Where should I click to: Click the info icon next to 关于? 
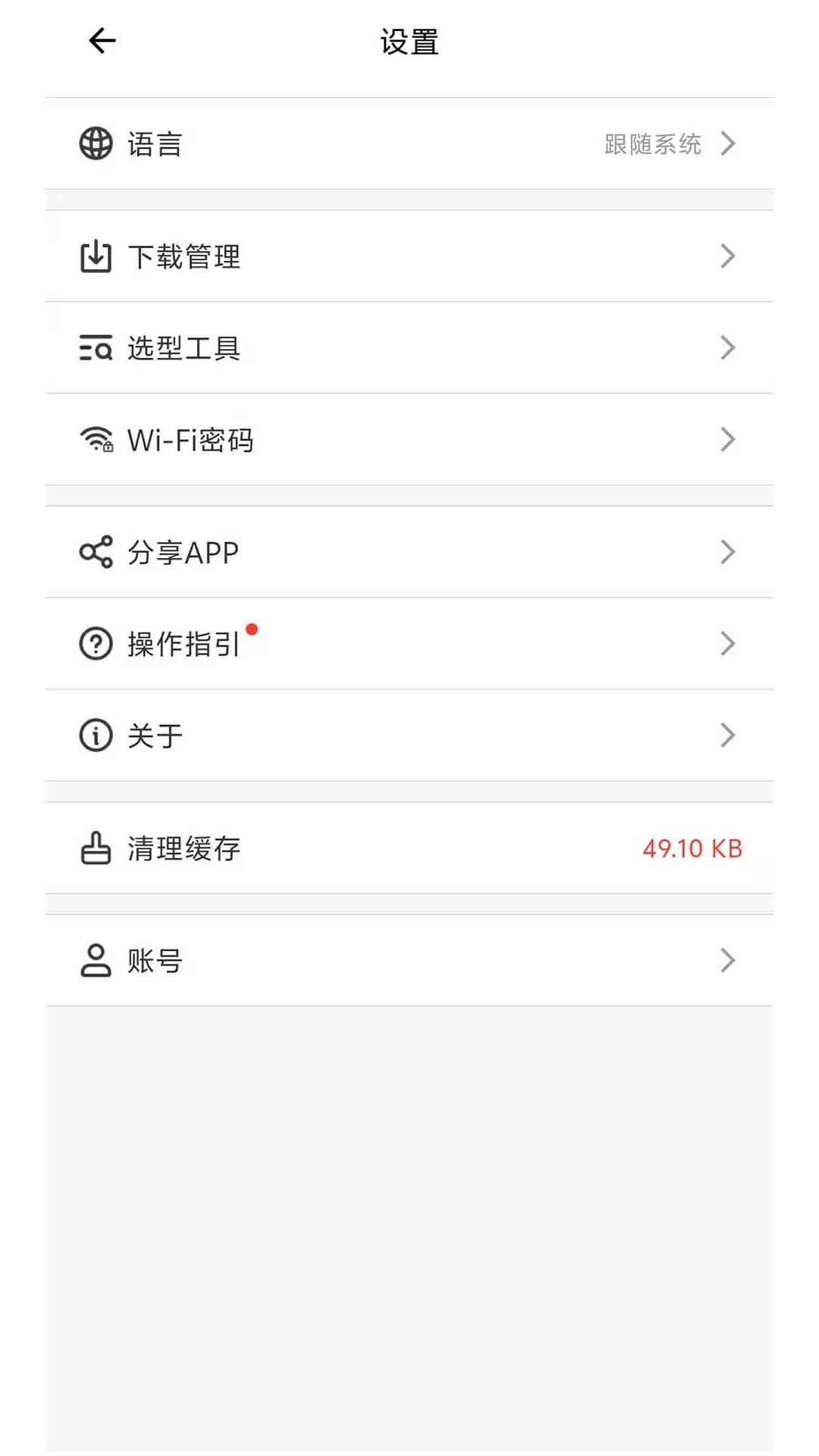point(96,734)
